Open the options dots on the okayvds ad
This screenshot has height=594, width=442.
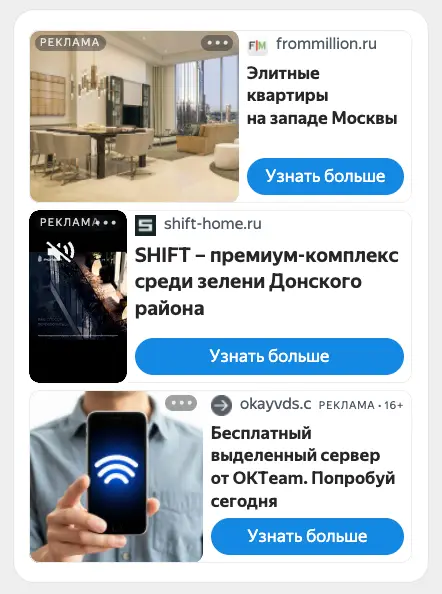pyautogui.click(x=181, y=403)
